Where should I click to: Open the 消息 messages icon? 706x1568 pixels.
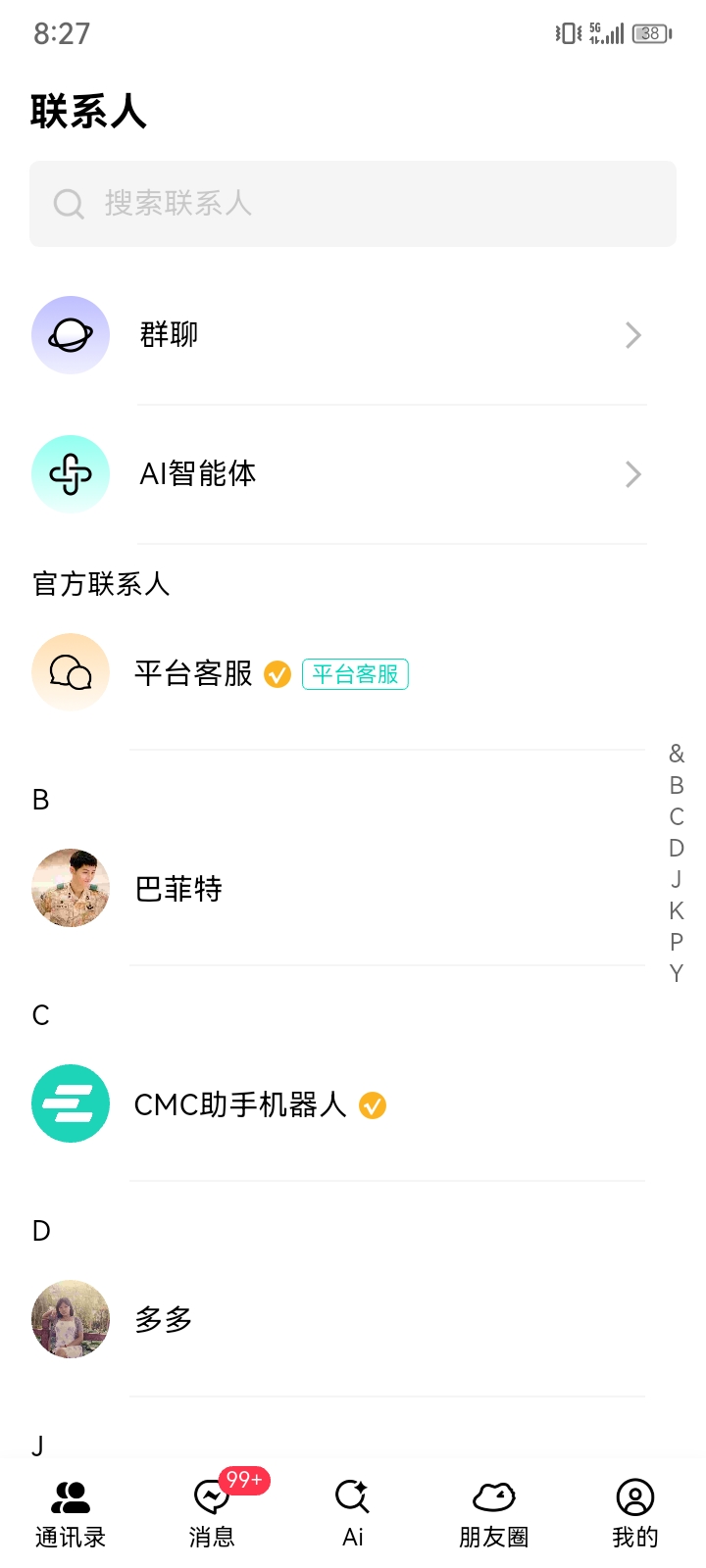211,1499
